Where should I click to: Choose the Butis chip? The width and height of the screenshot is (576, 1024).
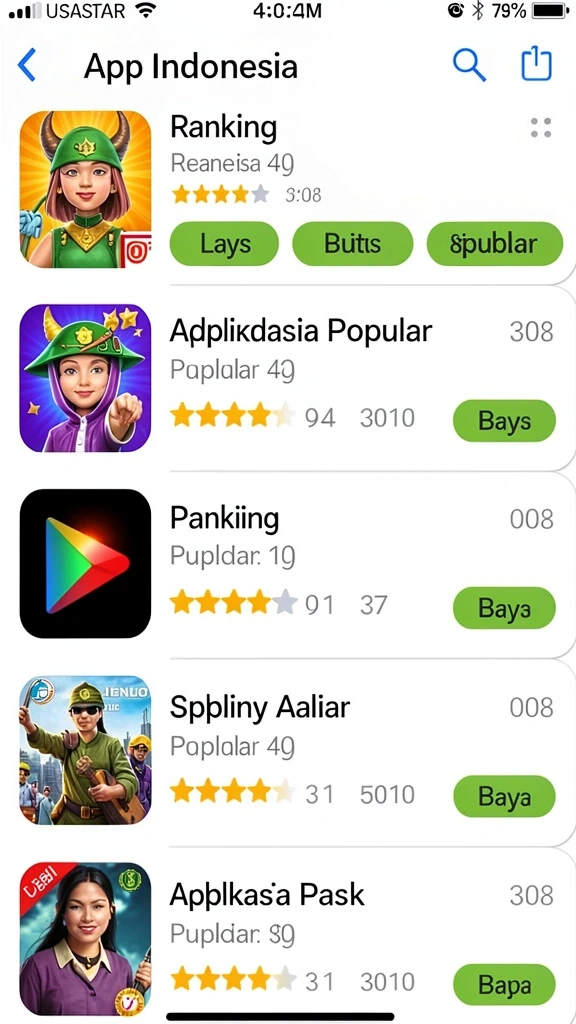click(x=353, y=244)
